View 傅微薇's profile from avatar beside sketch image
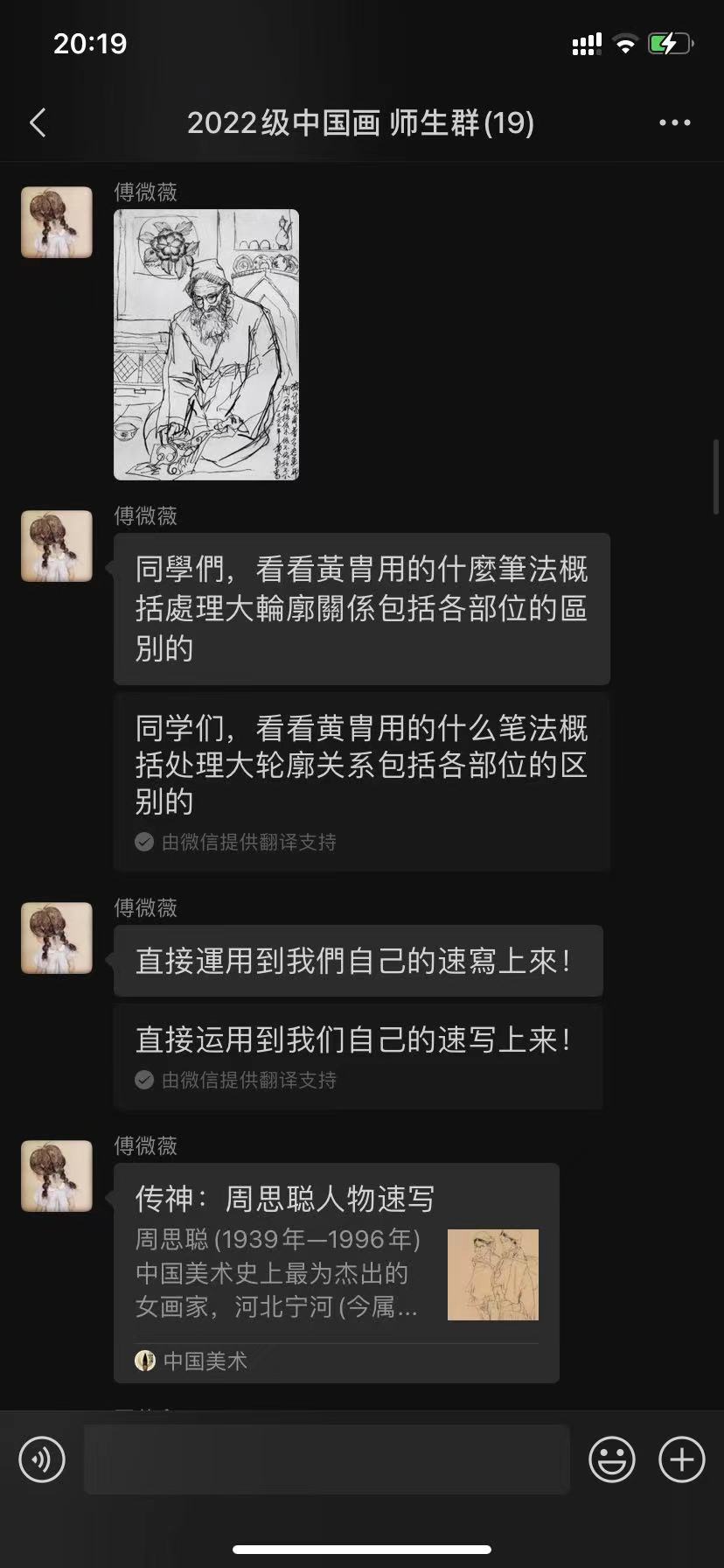Screen dimensions: 724x1568 (x=57, y=222)
